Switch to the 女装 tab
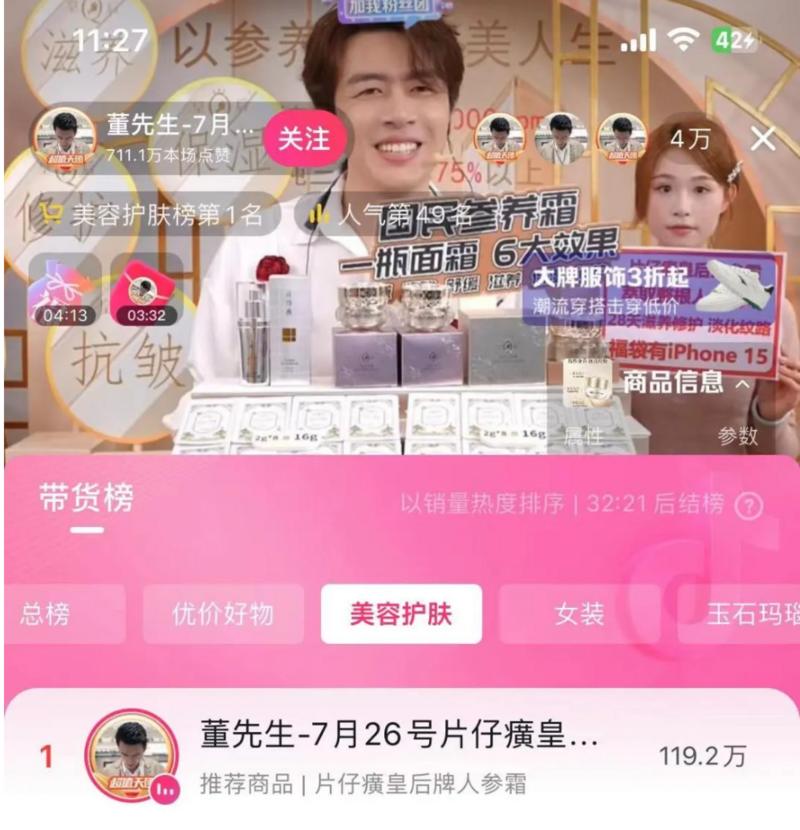800x830 pixels. point(579,613)
